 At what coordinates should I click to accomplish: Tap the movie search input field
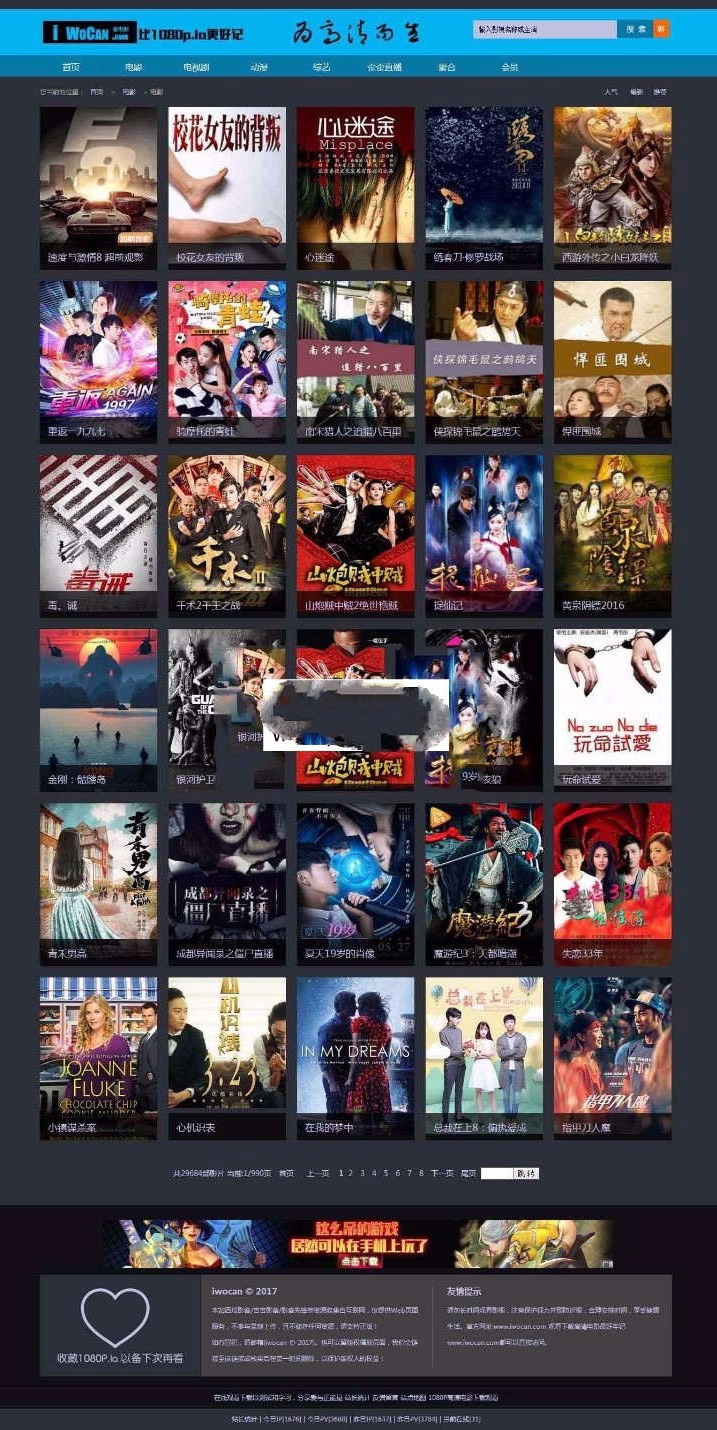pyautogui.click(x=544, y=29)
